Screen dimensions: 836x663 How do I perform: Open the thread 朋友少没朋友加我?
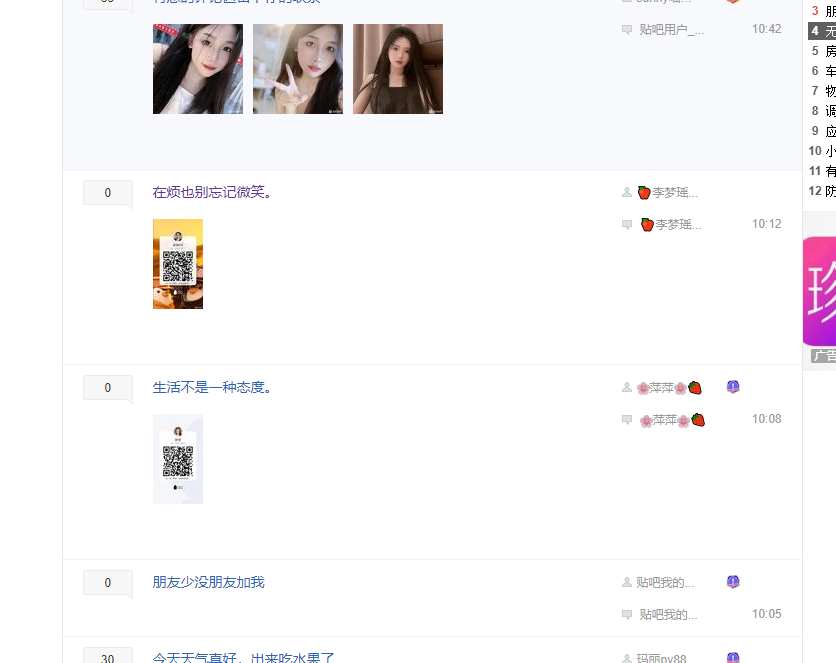tap(208, 582)
